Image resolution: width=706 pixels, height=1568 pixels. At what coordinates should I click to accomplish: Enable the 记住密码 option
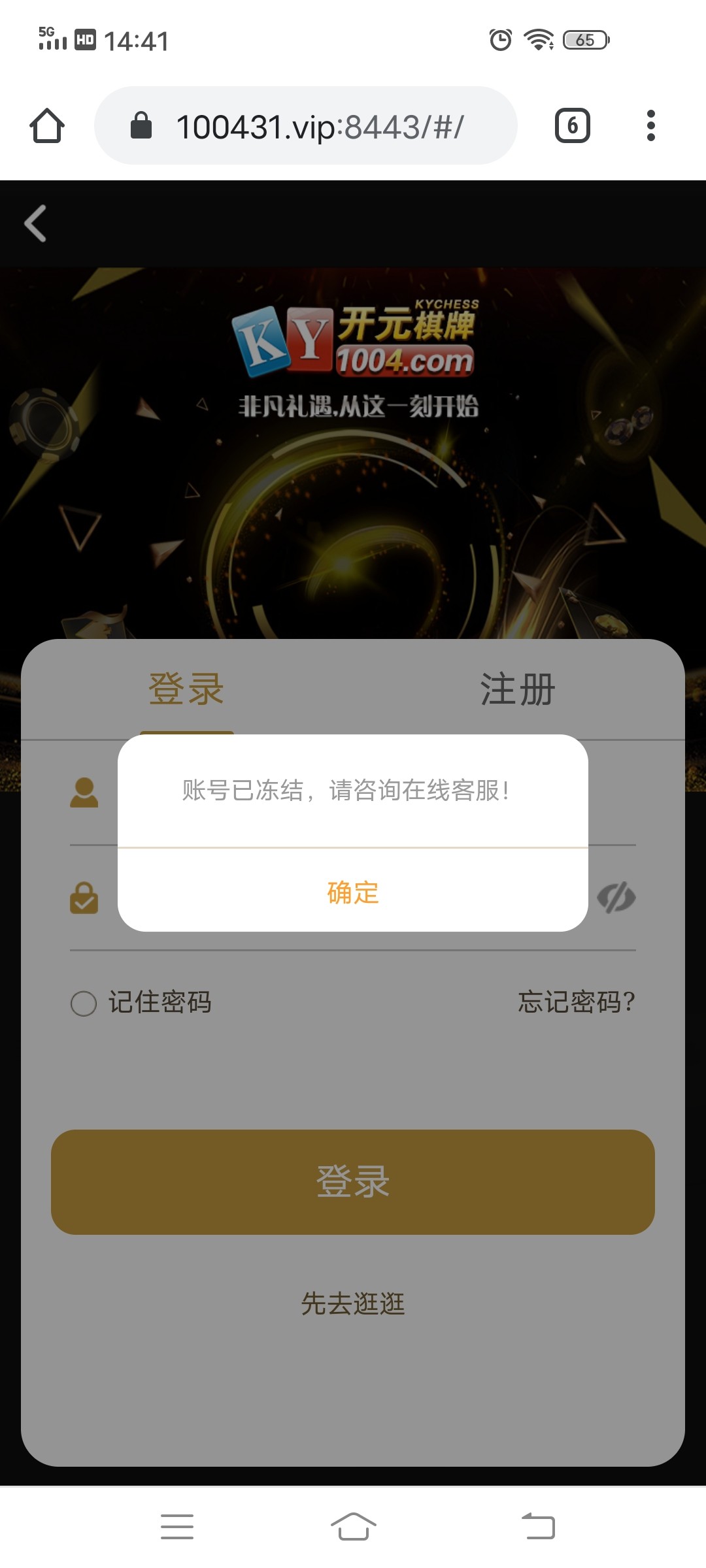tap(84, 1003)
